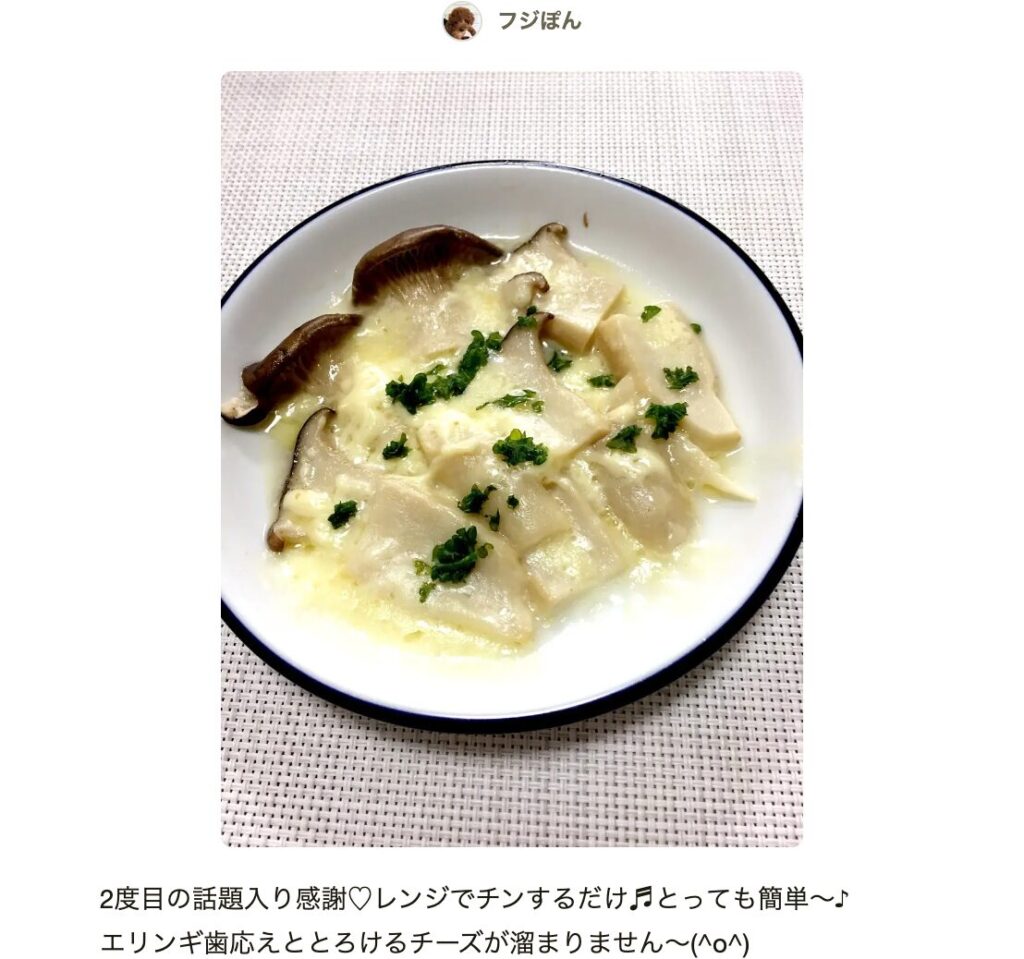1024x959 pixels.
Task: Open author フジぽん's profile
Action: point(538,21)
